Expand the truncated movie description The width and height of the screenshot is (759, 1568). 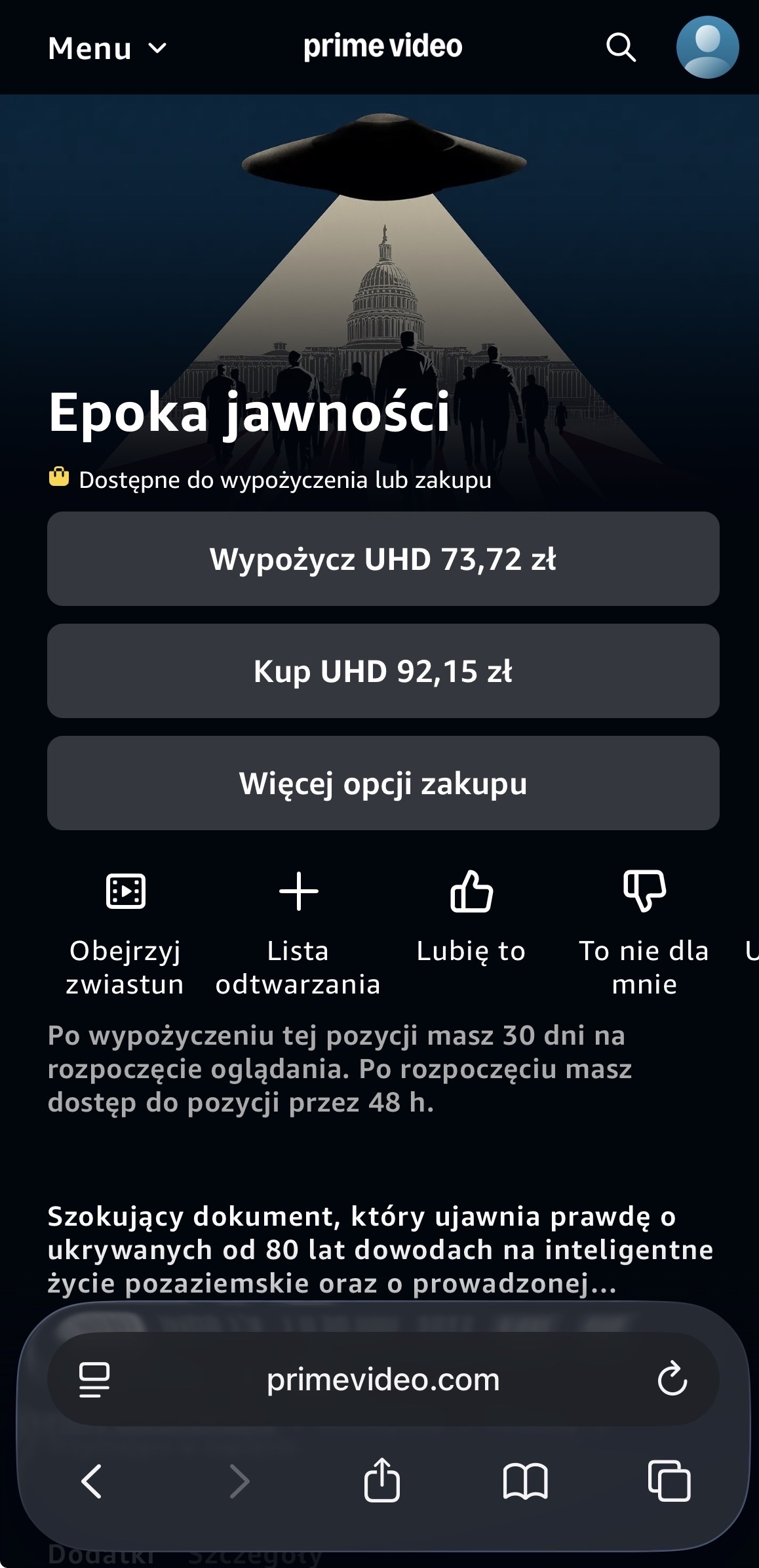click(x=380, y=1249)
